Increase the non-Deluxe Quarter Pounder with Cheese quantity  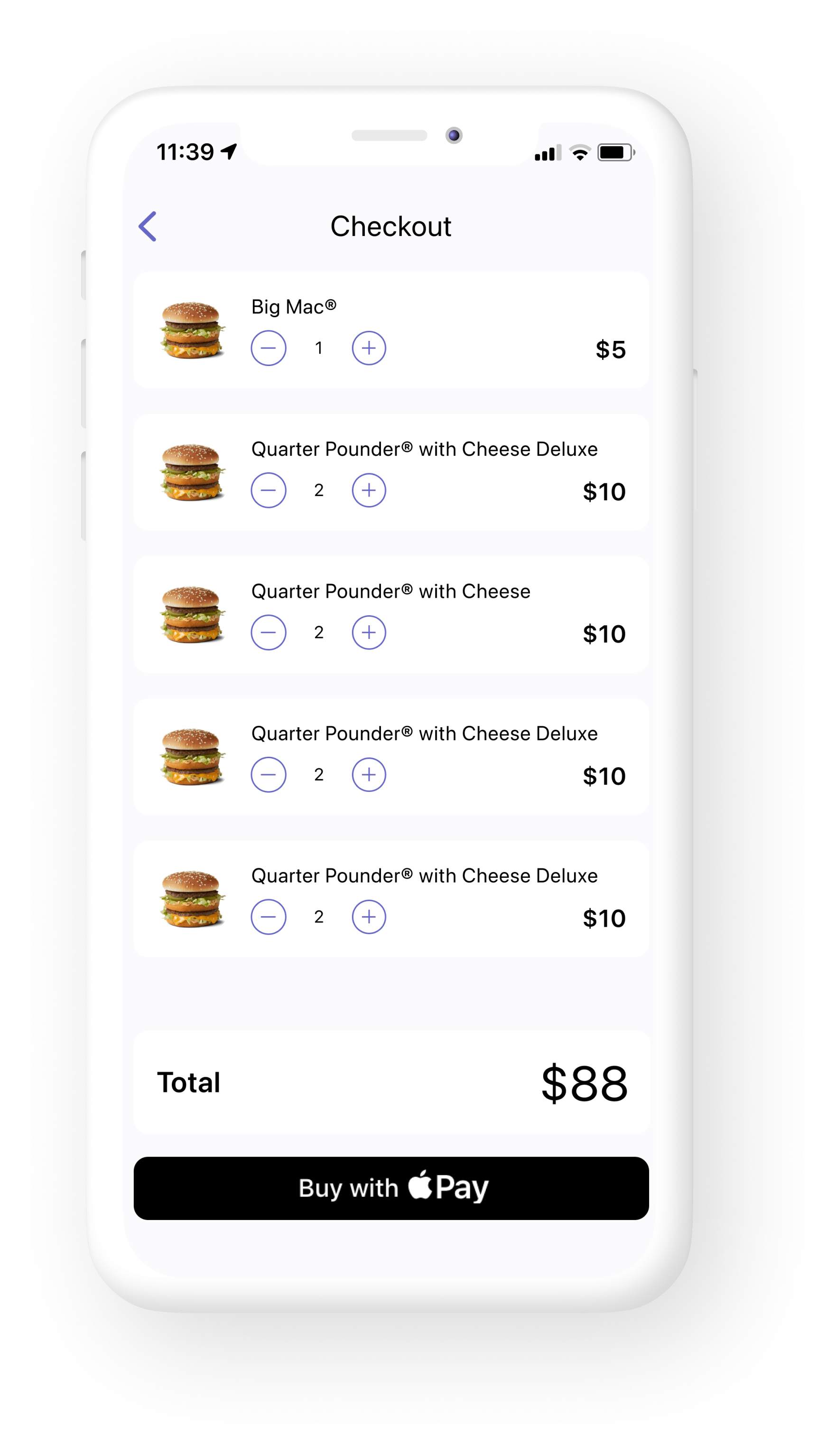click(369, 632)
